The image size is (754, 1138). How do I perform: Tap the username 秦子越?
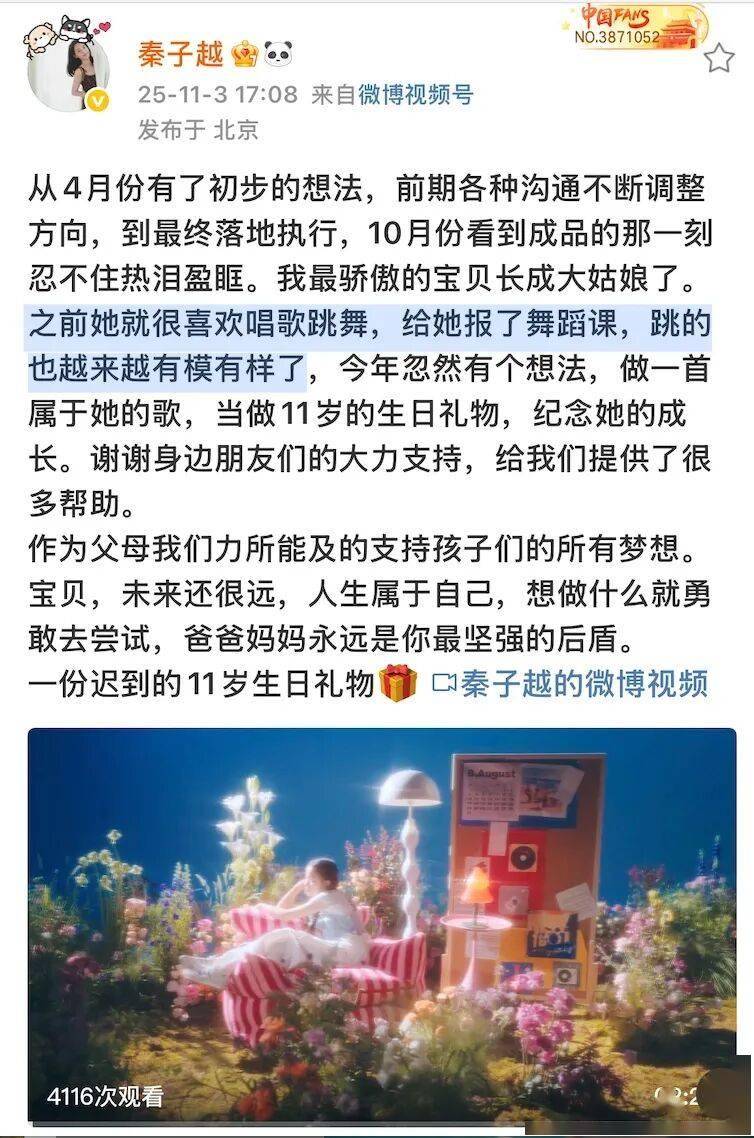[x=180, y=53]
